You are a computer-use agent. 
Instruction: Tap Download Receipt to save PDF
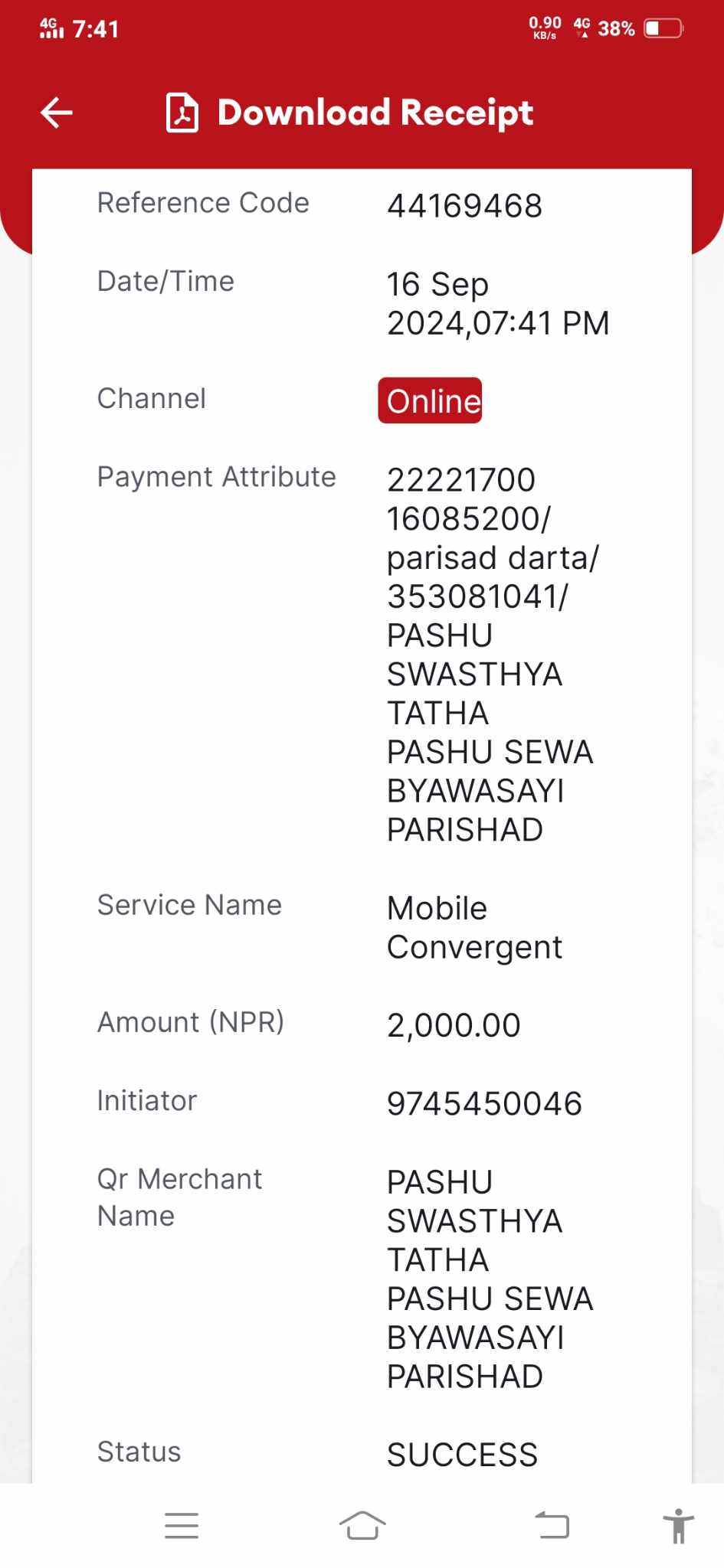click(349, 113)
